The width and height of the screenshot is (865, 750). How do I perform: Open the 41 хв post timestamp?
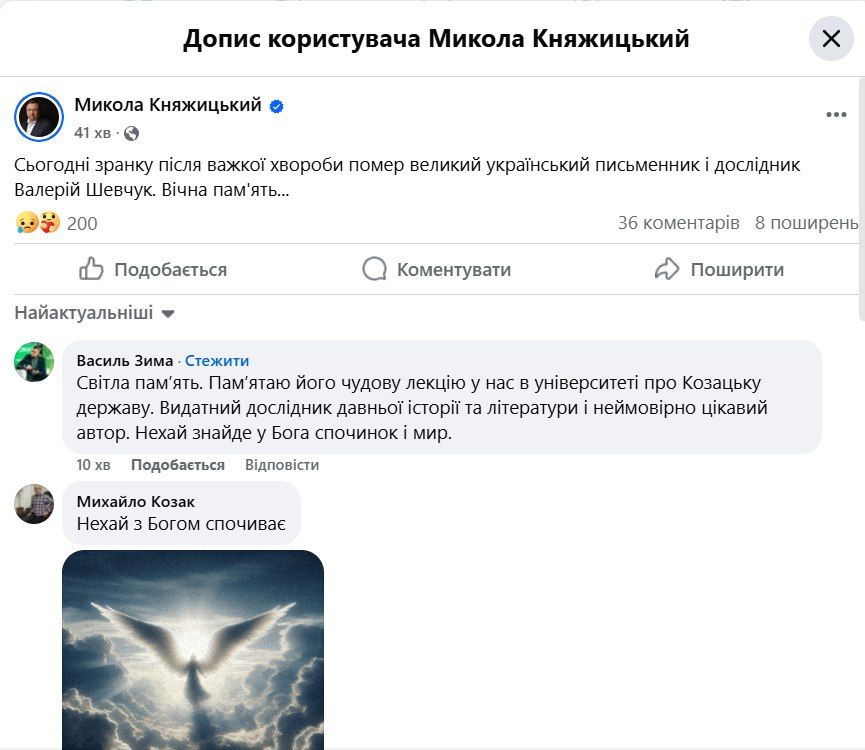pyautogui.click(x=93, y=133)
